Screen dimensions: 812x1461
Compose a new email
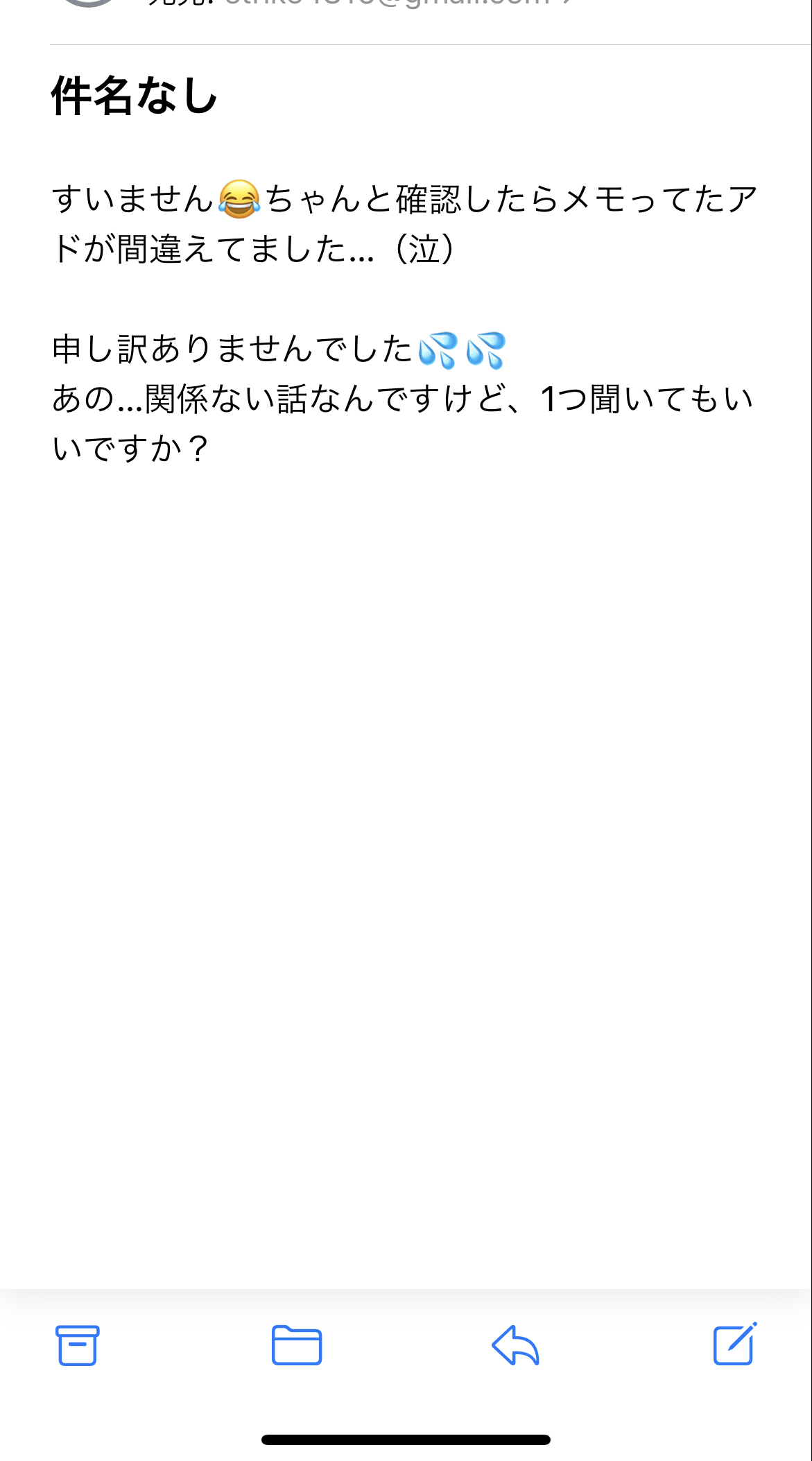tap(735, 1344)
